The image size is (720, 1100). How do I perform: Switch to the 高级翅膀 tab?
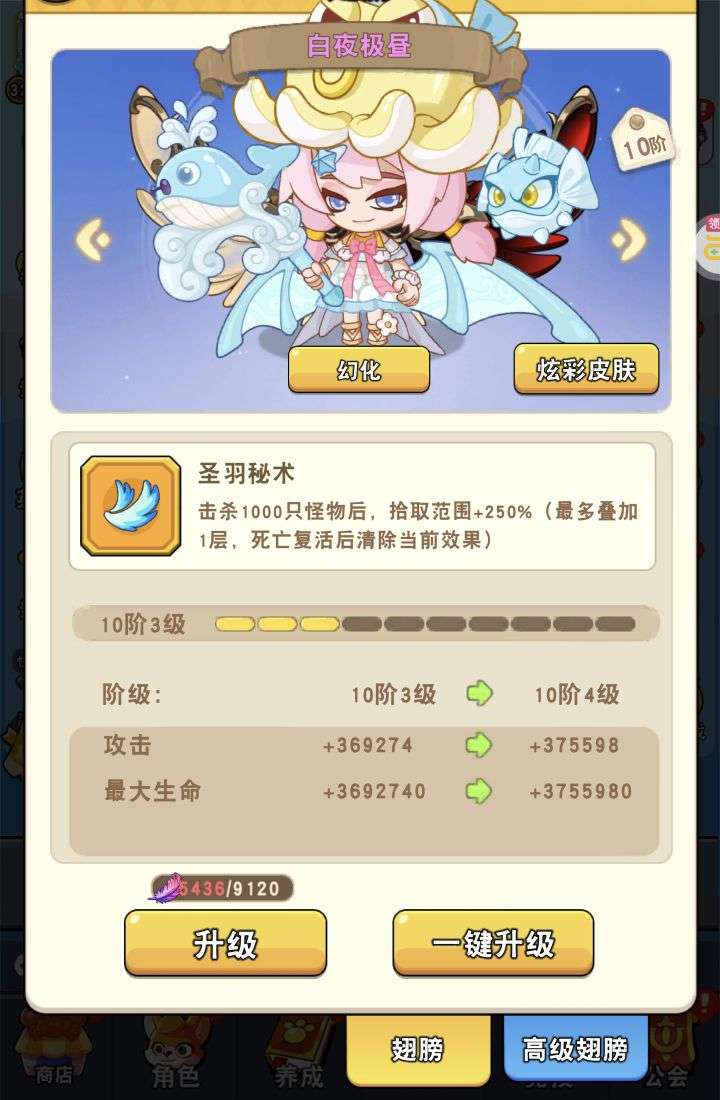(x=575, y=1049)
